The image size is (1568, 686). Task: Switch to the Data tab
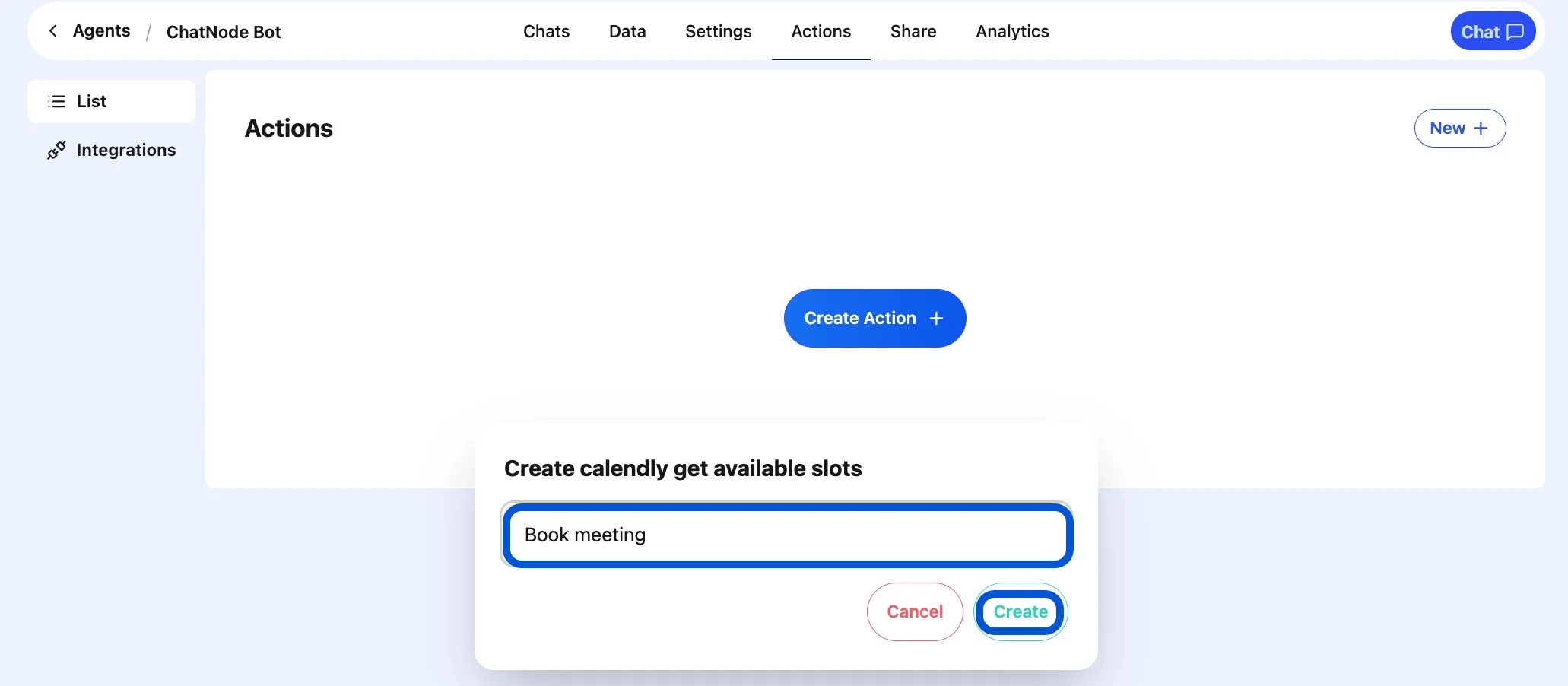tap(627, 31)
